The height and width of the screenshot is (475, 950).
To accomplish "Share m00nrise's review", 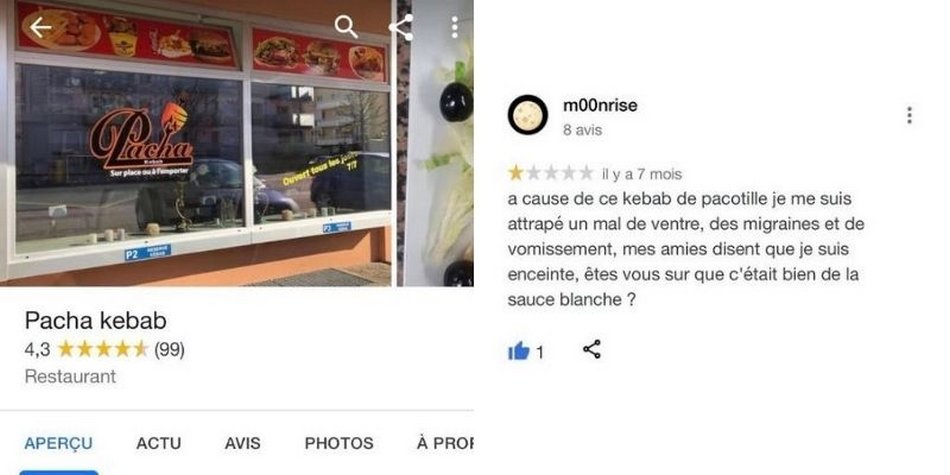I will [592, 350].
